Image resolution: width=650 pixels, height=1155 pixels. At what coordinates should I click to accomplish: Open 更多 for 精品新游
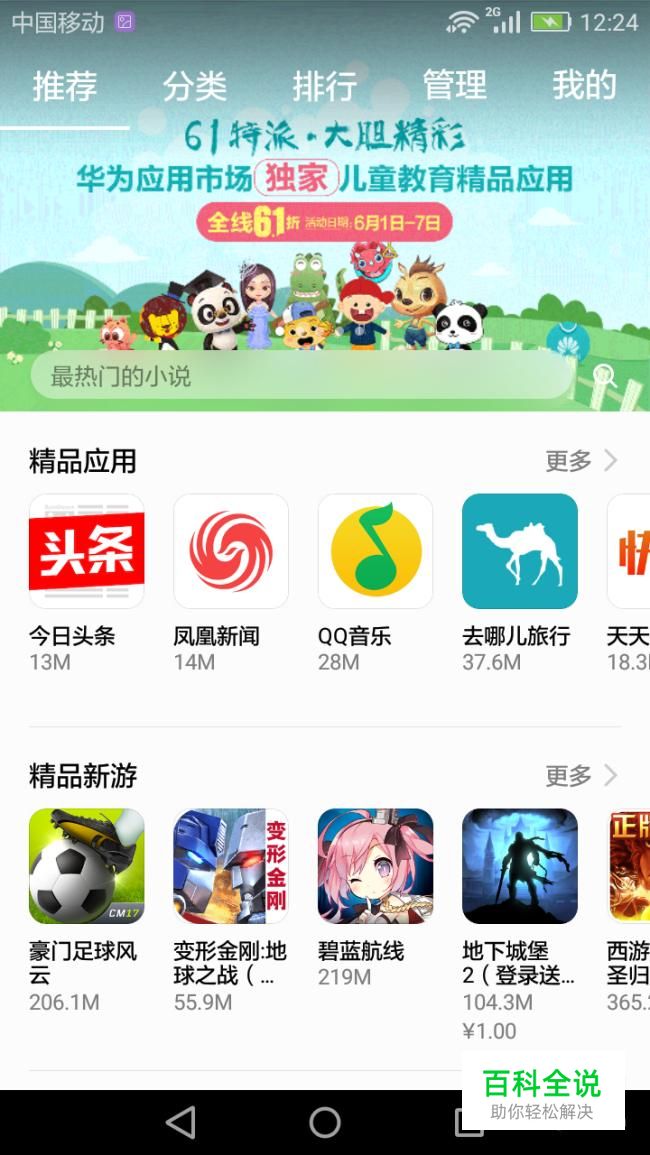point(581,776)
